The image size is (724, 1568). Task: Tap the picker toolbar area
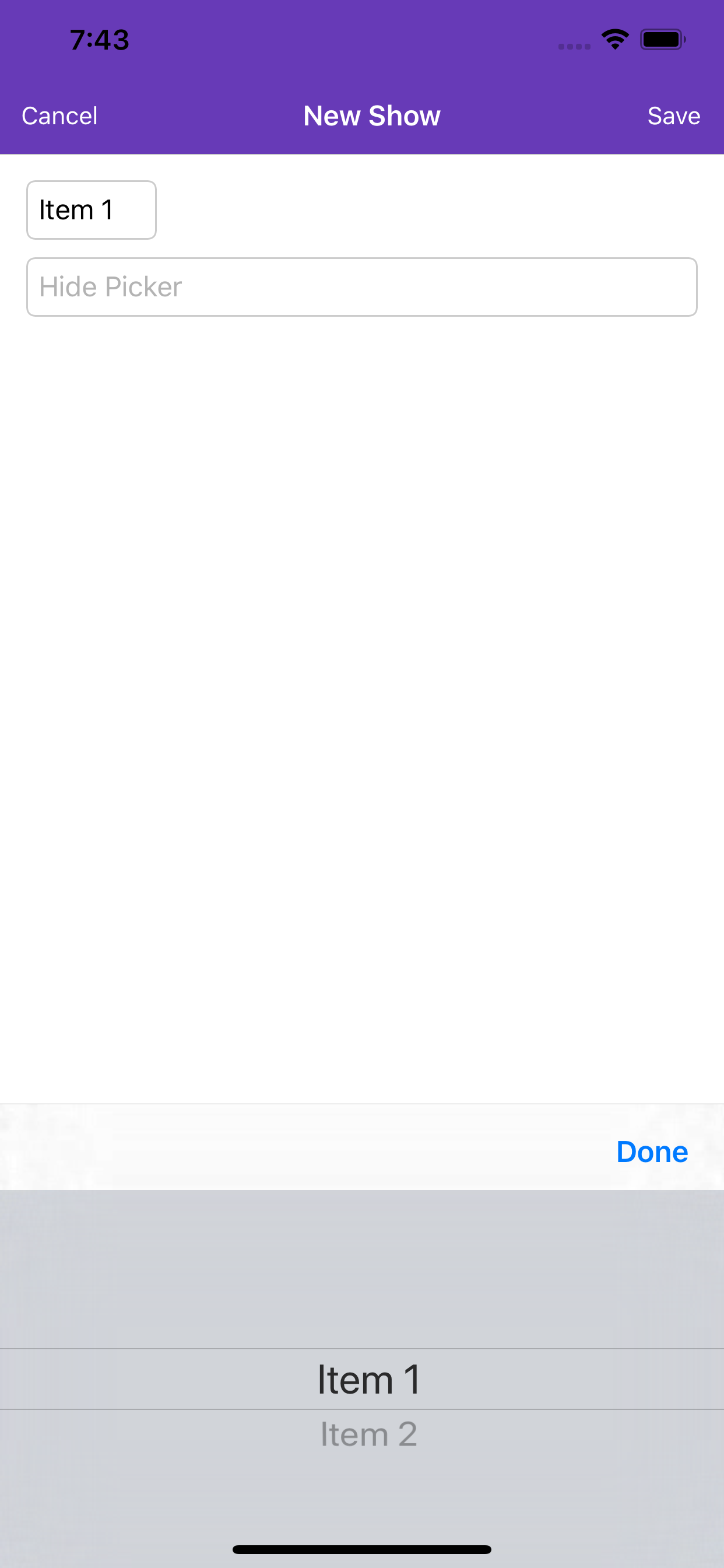(x=304, y=1147)
